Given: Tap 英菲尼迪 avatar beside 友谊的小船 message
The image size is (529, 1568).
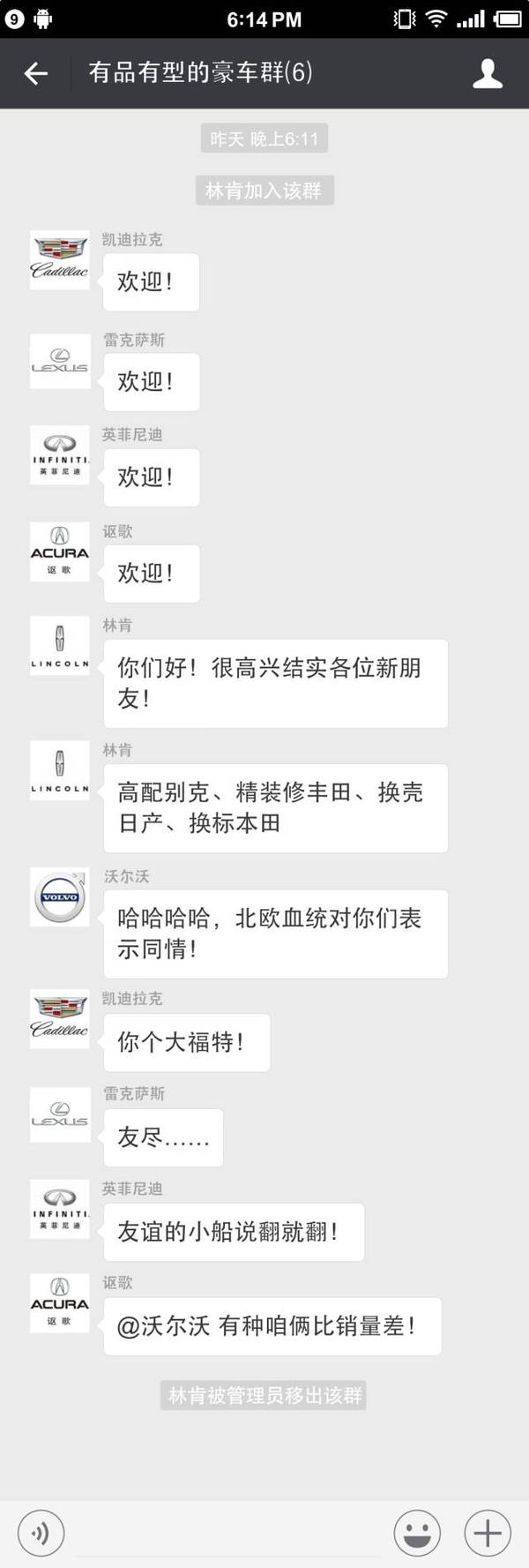Looking at the screenshot, I should tap(60, 1208).
